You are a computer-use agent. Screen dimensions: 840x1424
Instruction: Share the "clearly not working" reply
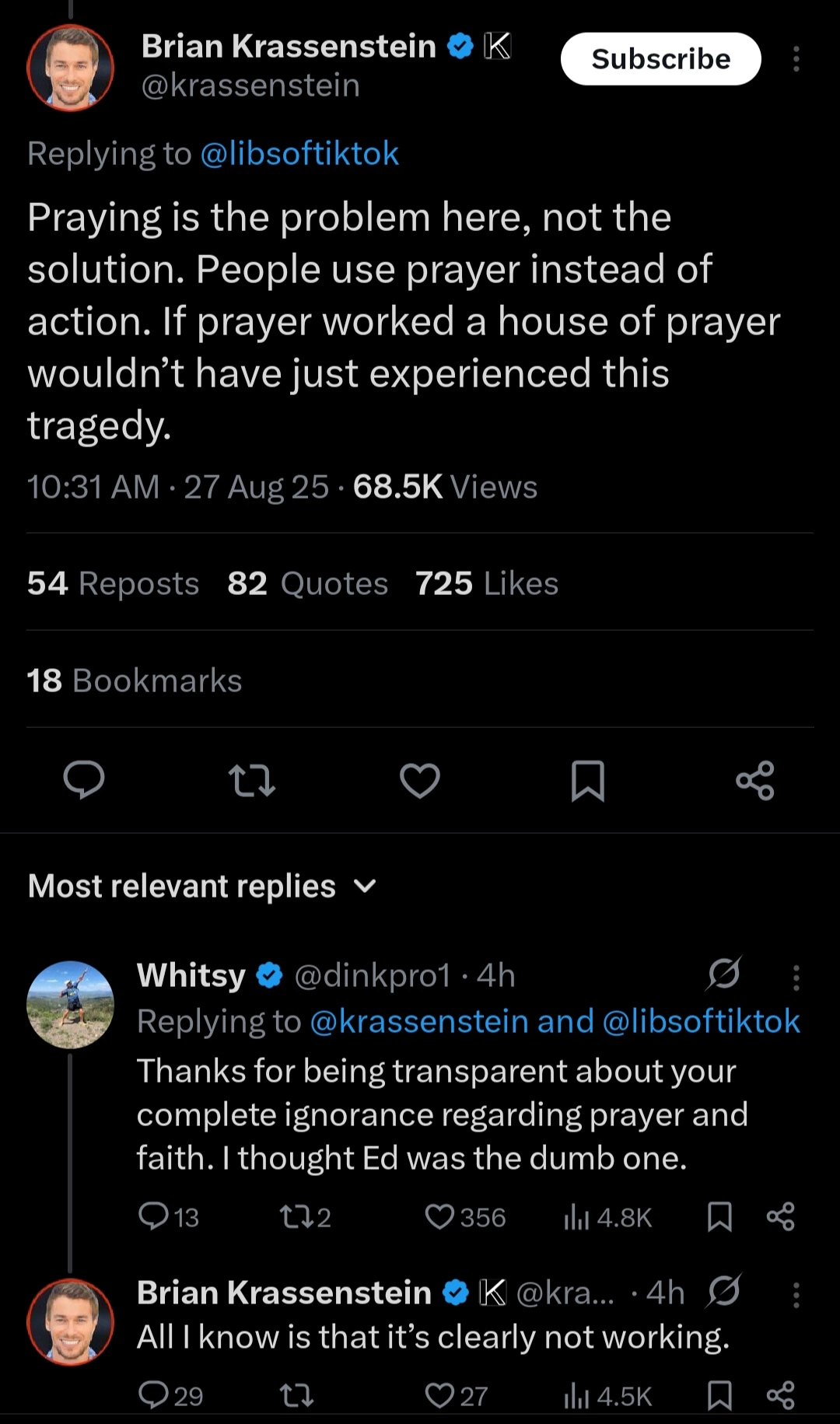(x=780, y=1396)
